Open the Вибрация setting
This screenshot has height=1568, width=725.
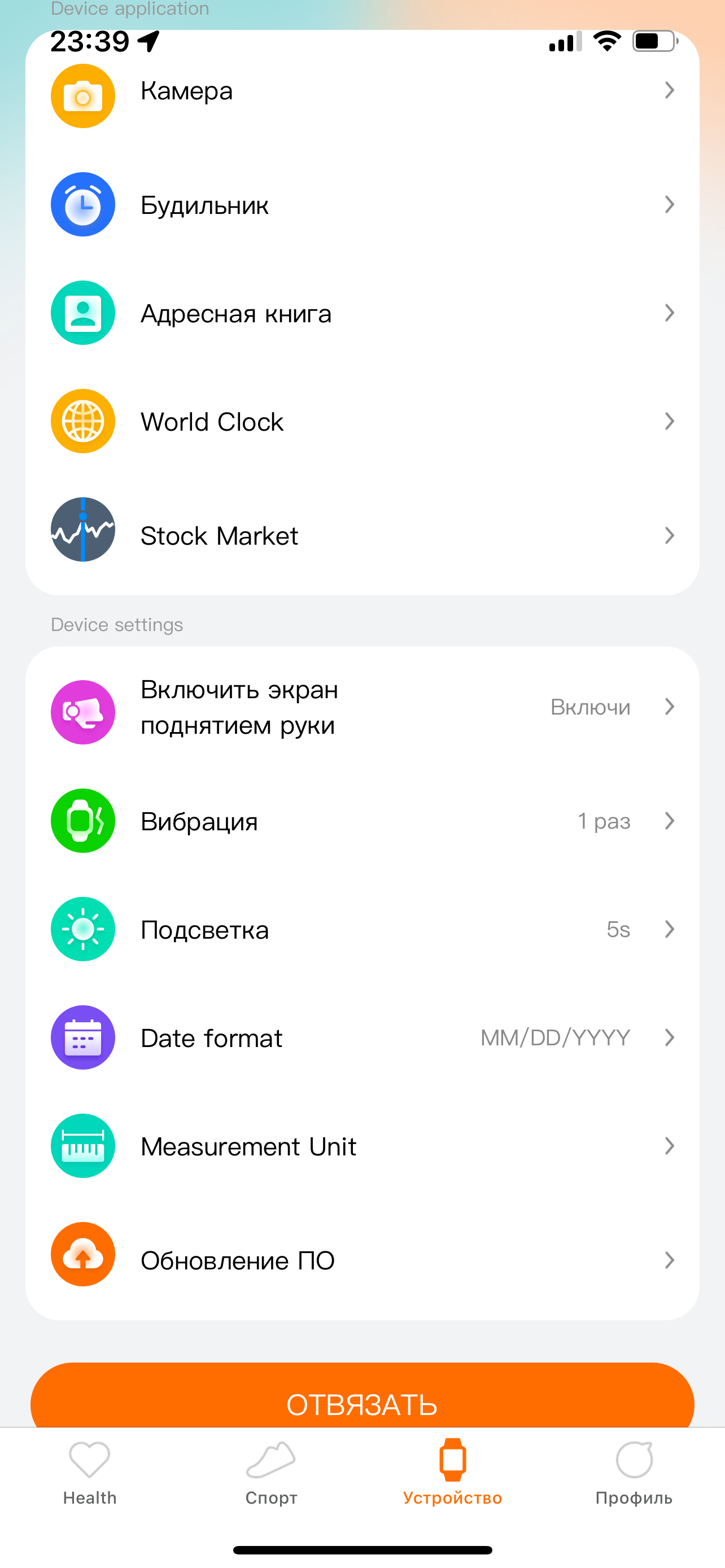(361, 821)
